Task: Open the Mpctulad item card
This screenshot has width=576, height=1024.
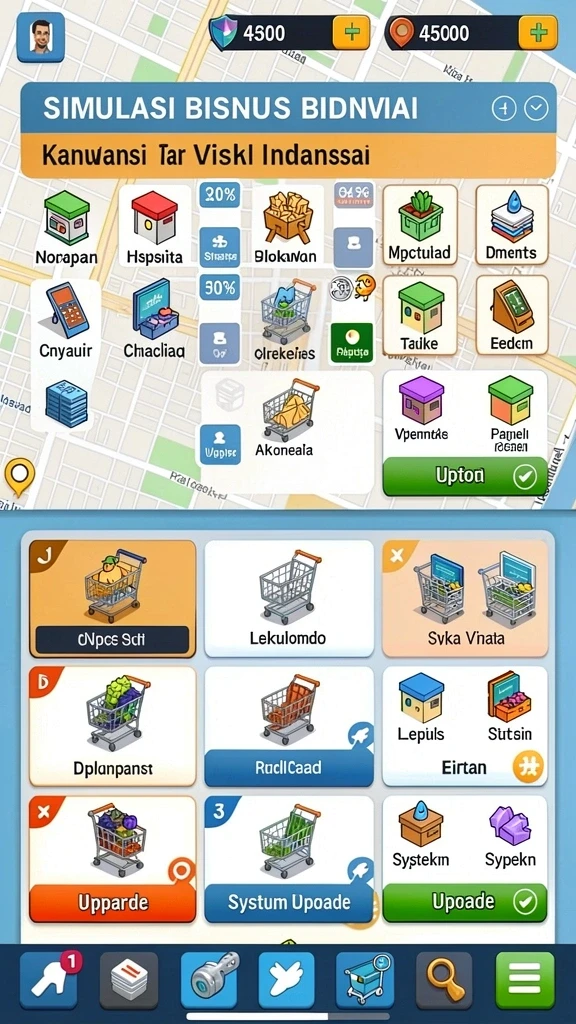Action: [420, 224]
